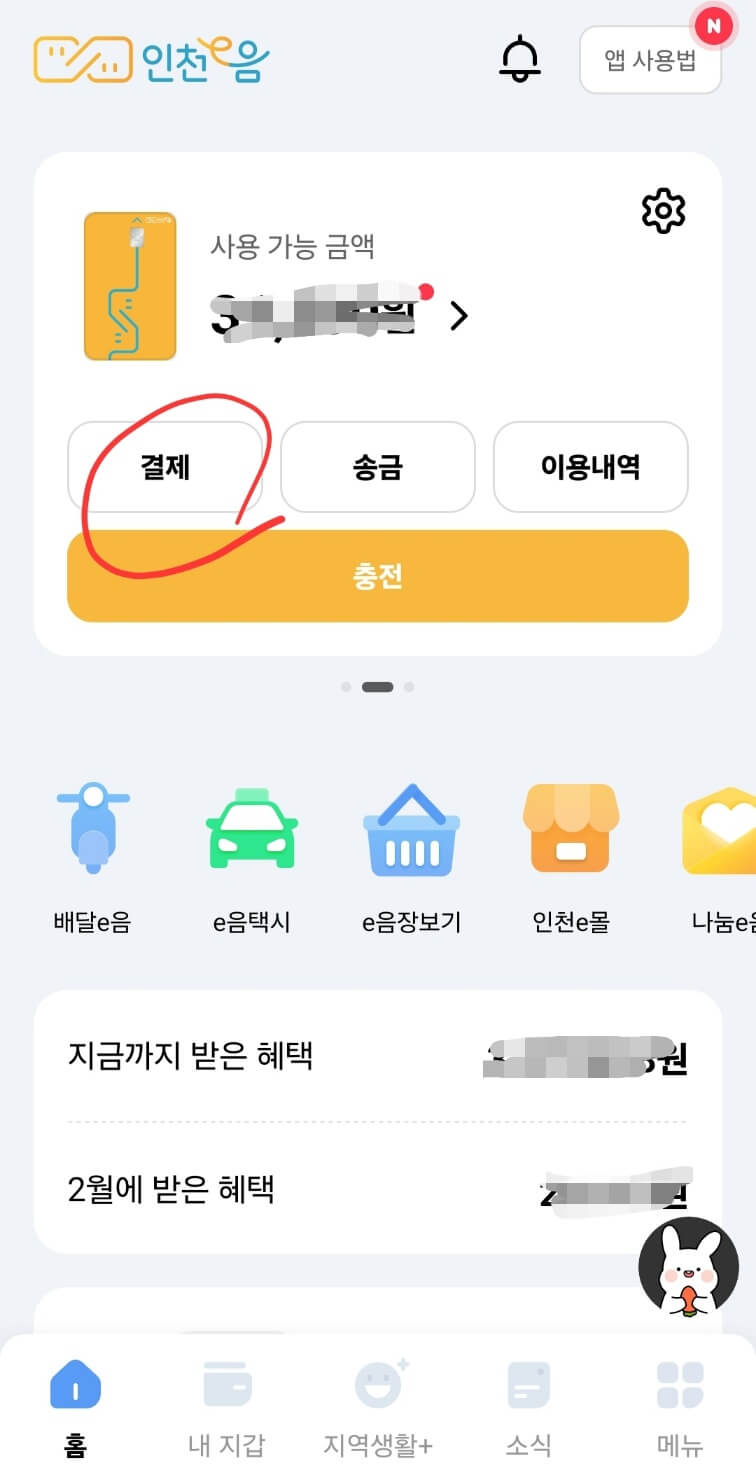The height and width of the screenshot is (1481, 756).
Task: Expand account details via the arrow
Action: (460, 317)
